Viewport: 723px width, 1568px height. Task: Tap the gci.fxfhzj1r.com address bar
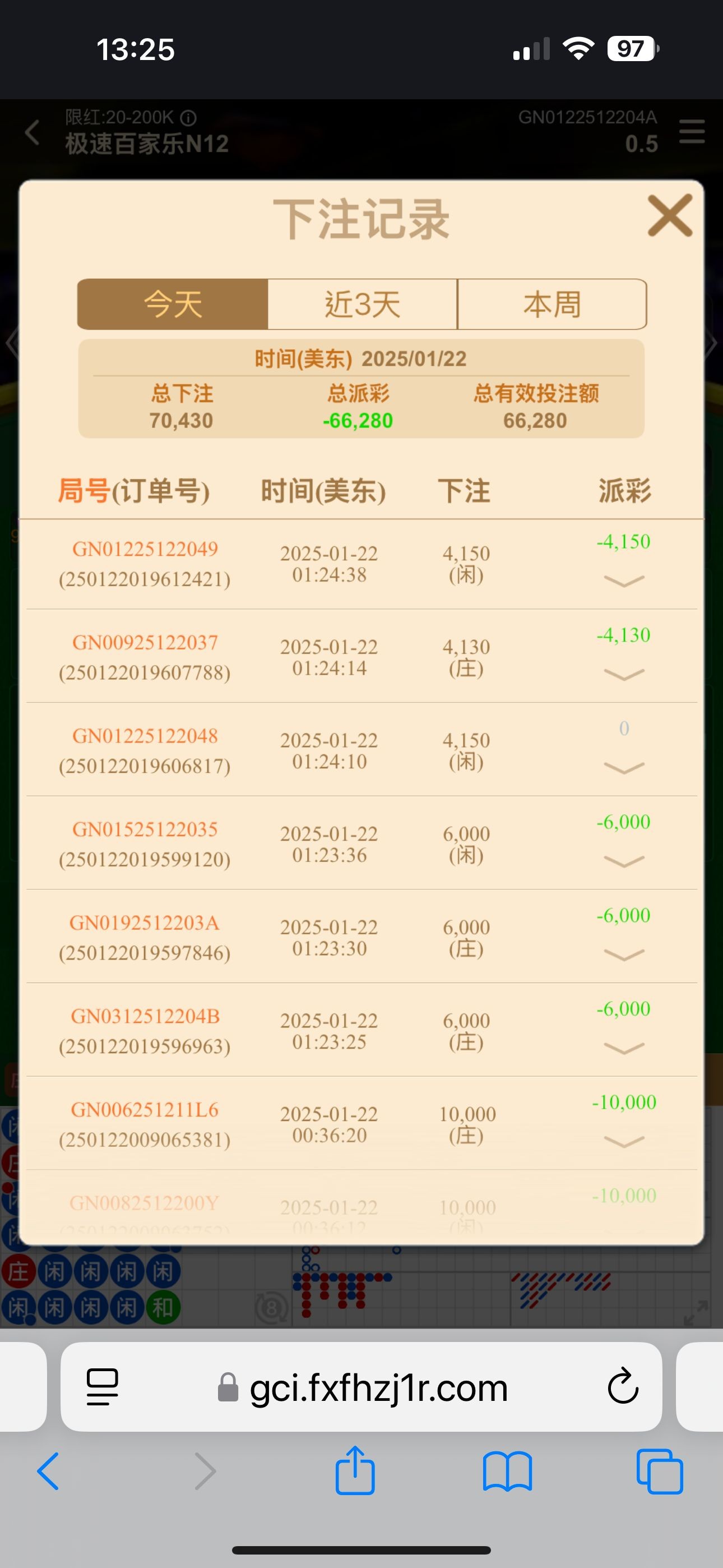coord(377,1388)
